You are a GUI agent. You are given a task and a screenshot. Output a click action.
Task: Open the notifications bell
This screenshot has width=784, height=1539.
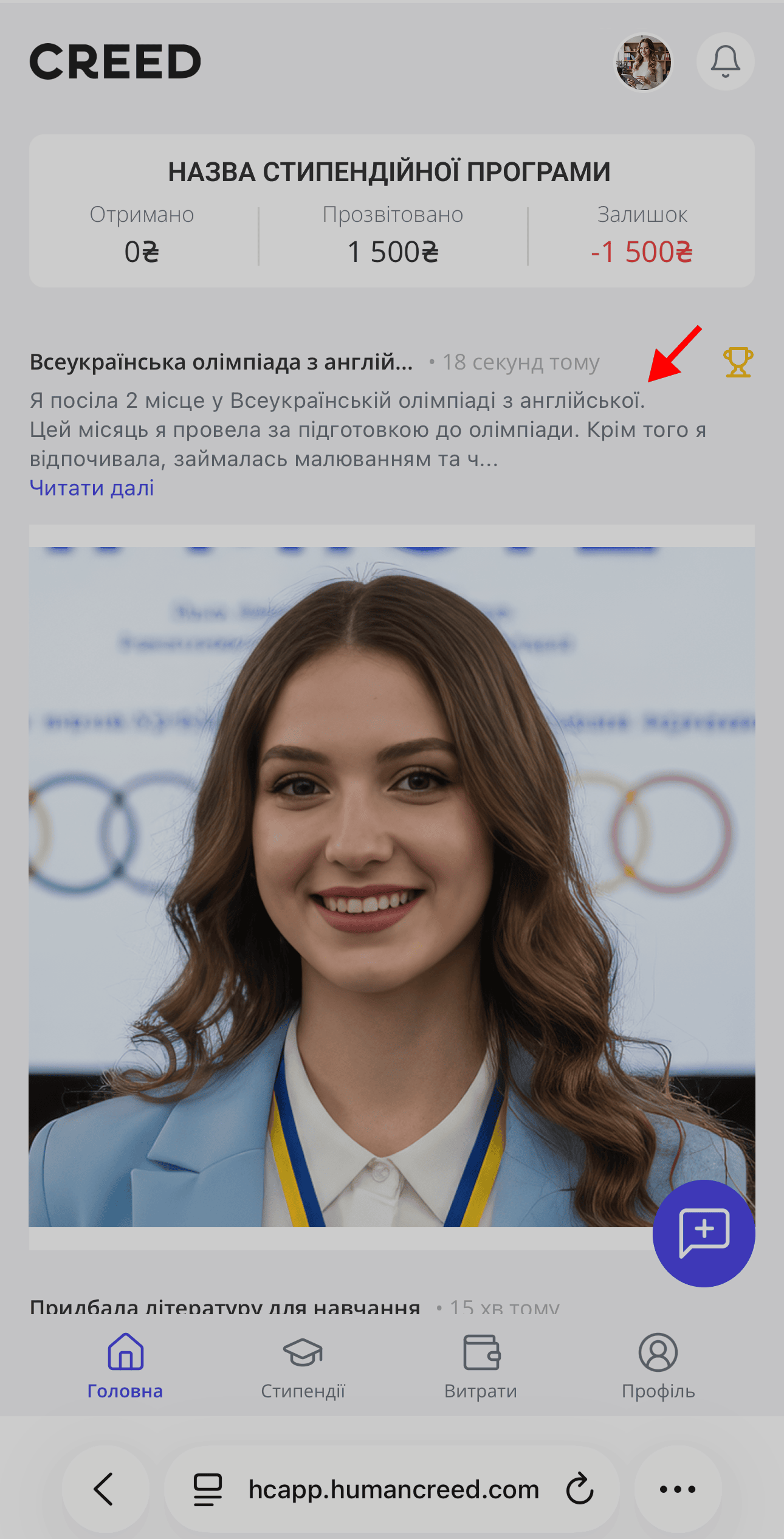(x=725, y=62)
